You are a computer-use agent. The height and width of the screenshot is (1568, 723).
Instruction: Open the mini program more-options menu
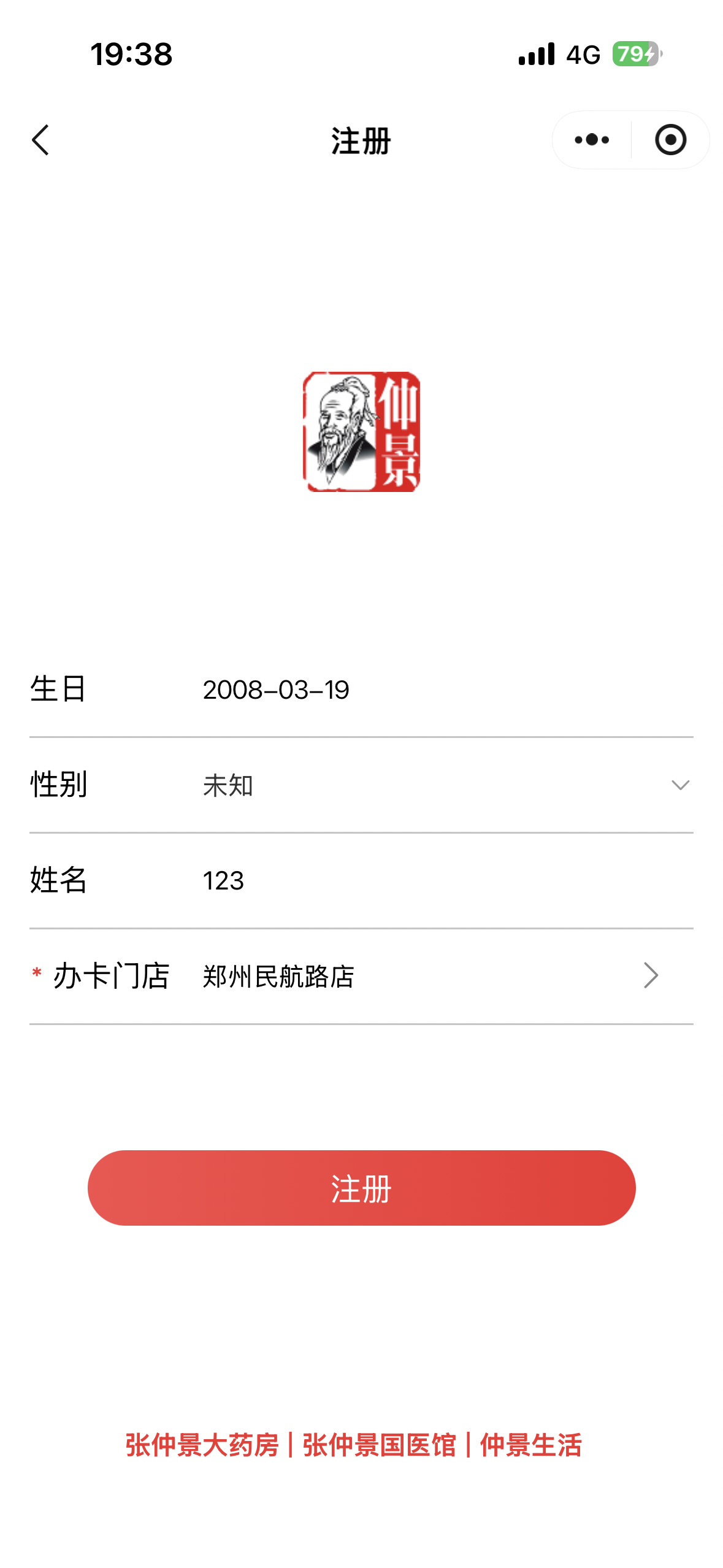click(592, 140)
